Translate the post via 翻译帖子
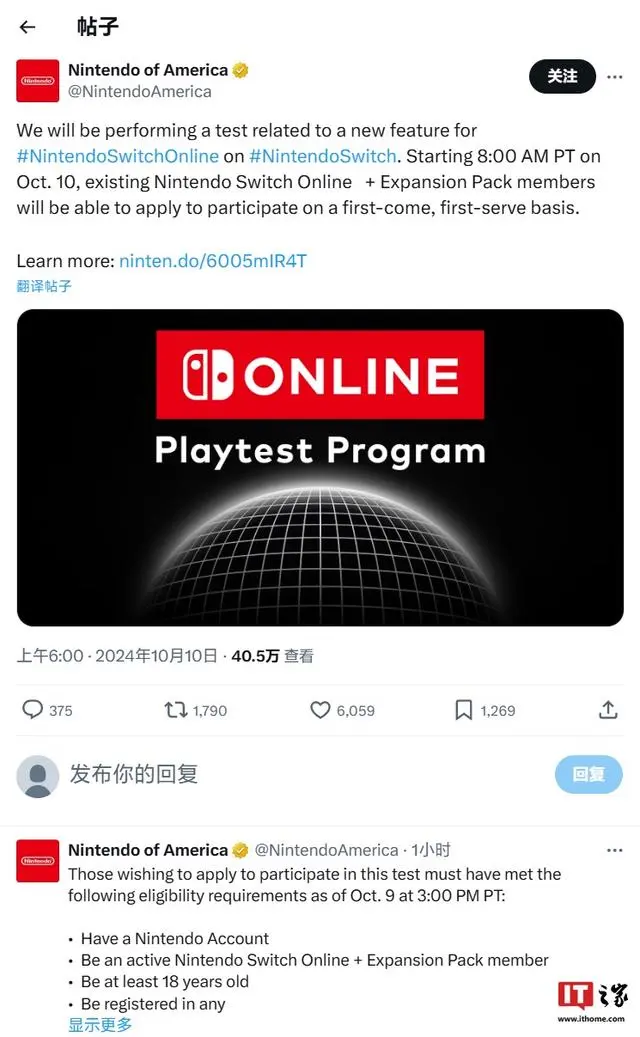This screenshot has width=640, height=1037. tap(44, 286)
